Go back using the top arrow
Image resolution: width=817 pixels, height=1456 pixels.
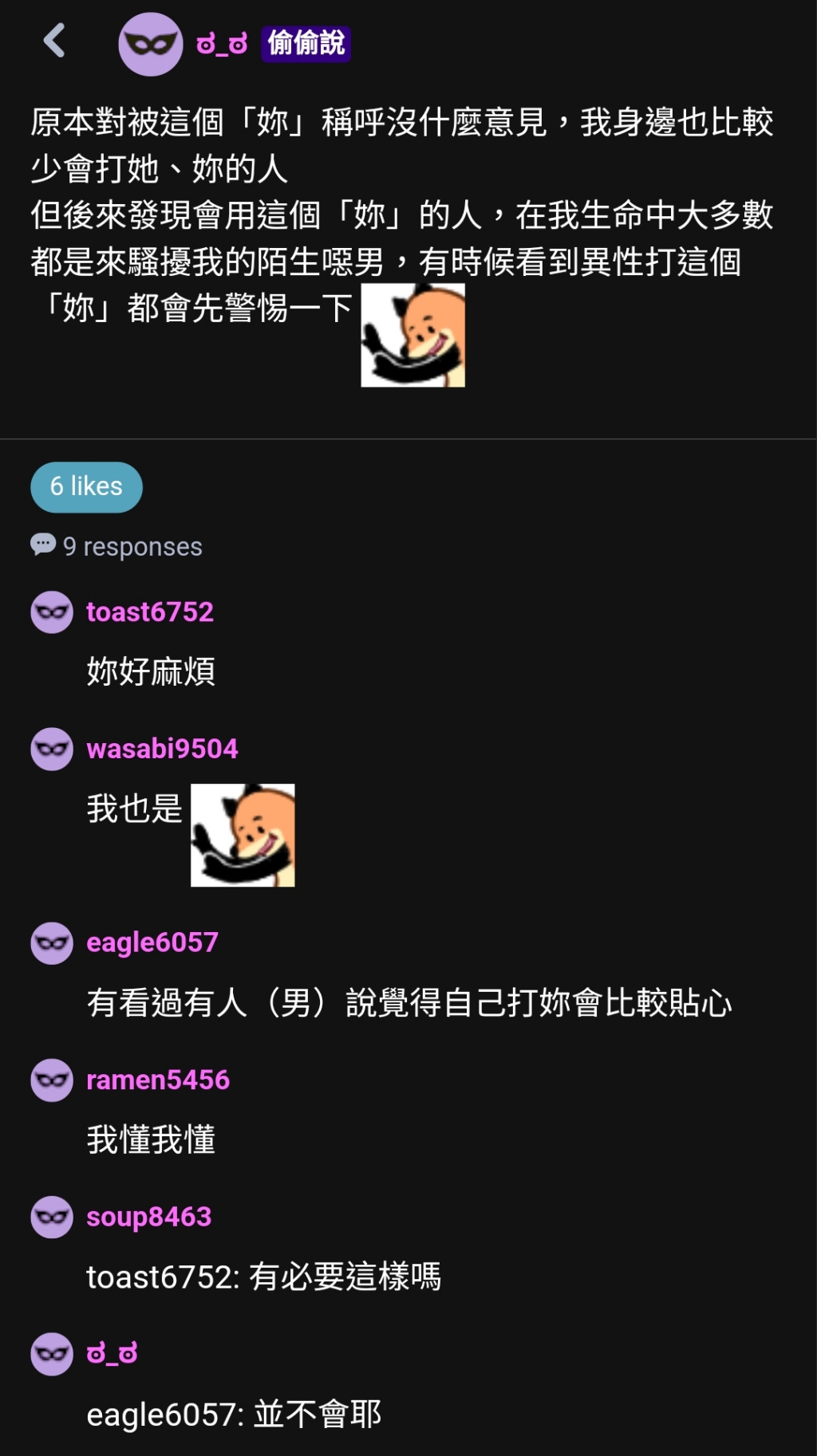click(54, 41)
